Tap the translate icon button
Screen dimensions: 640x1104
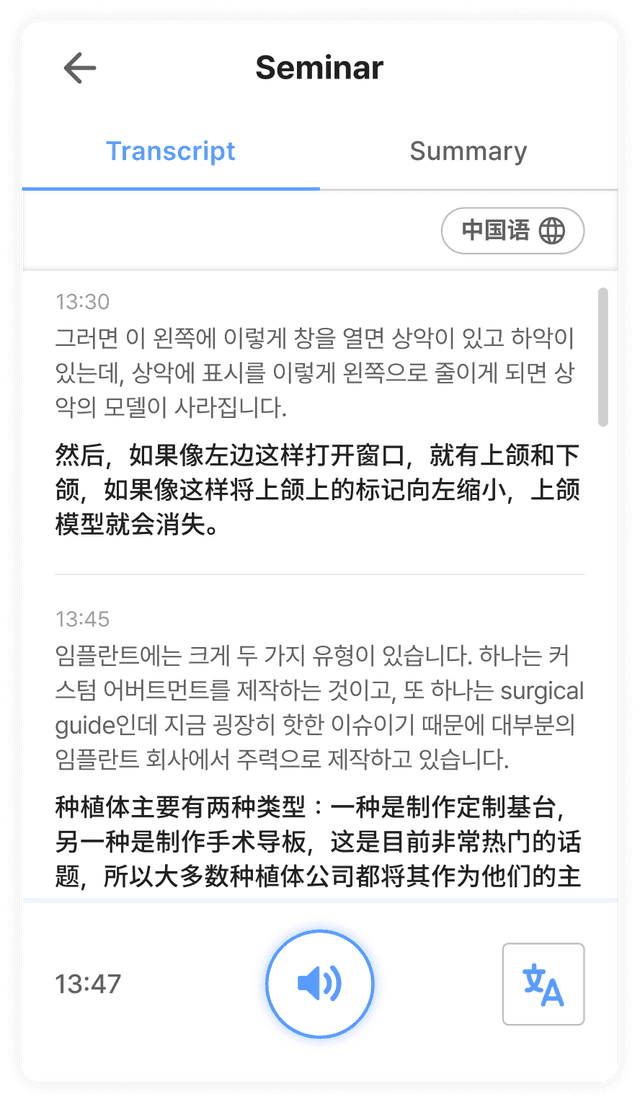pyautogui.click(x=543, y=984)
